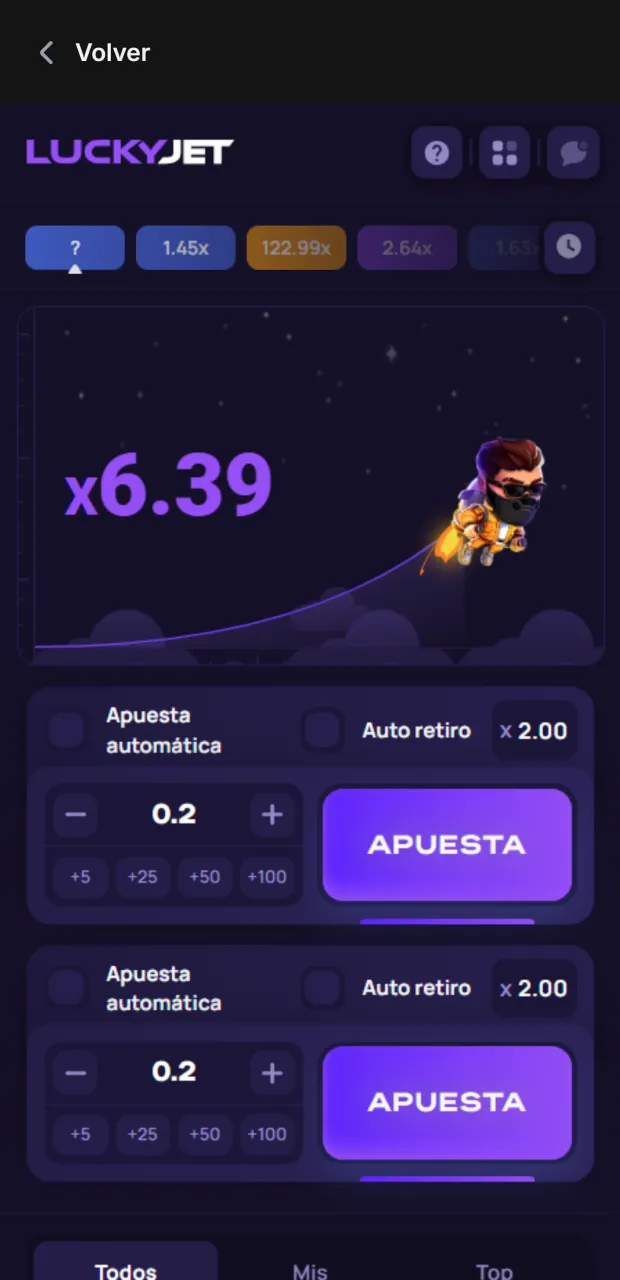Decrease bet amount in first panel
This screenshot has height=1280, width=620.
click(76, 815)
